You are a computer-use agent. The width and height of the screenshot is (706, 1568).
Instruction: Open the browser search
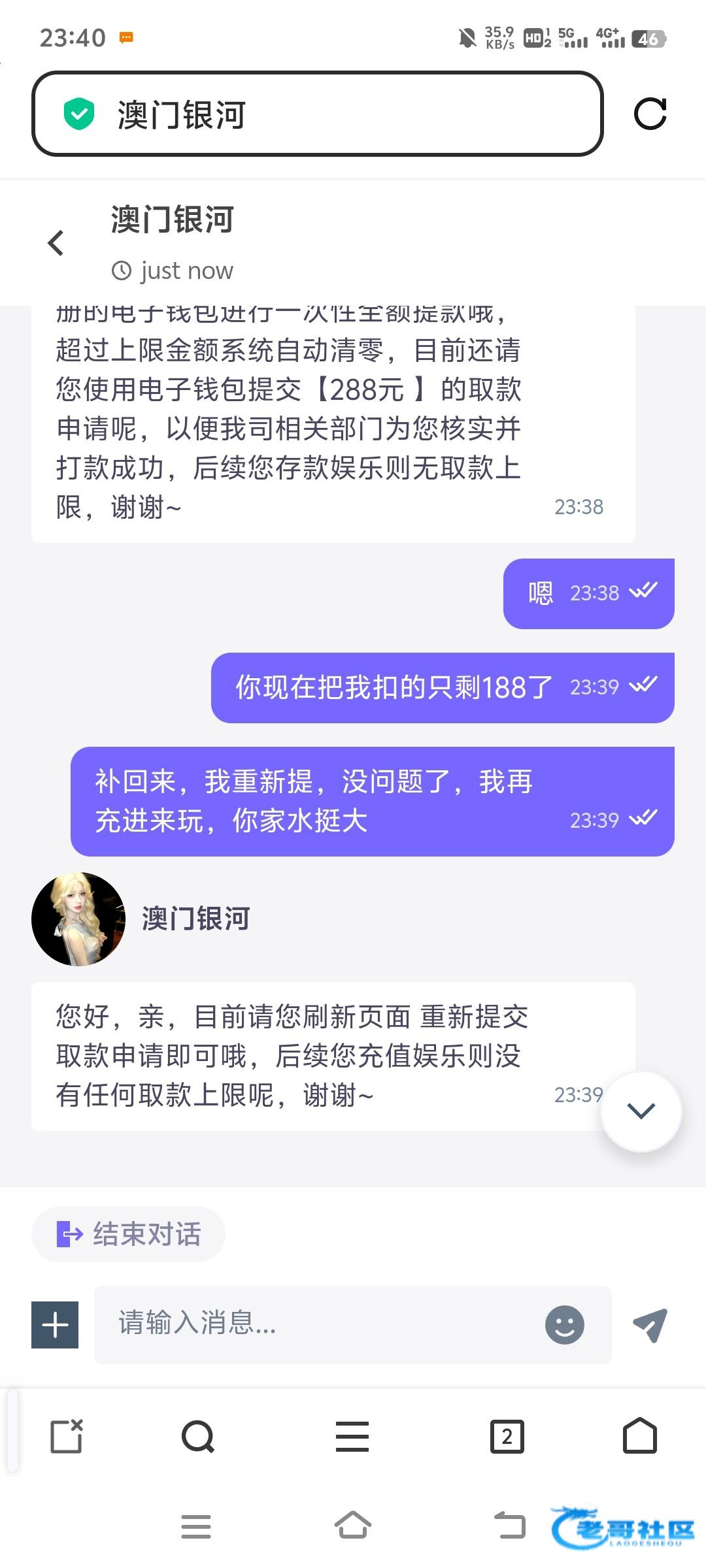point(198,1437)
